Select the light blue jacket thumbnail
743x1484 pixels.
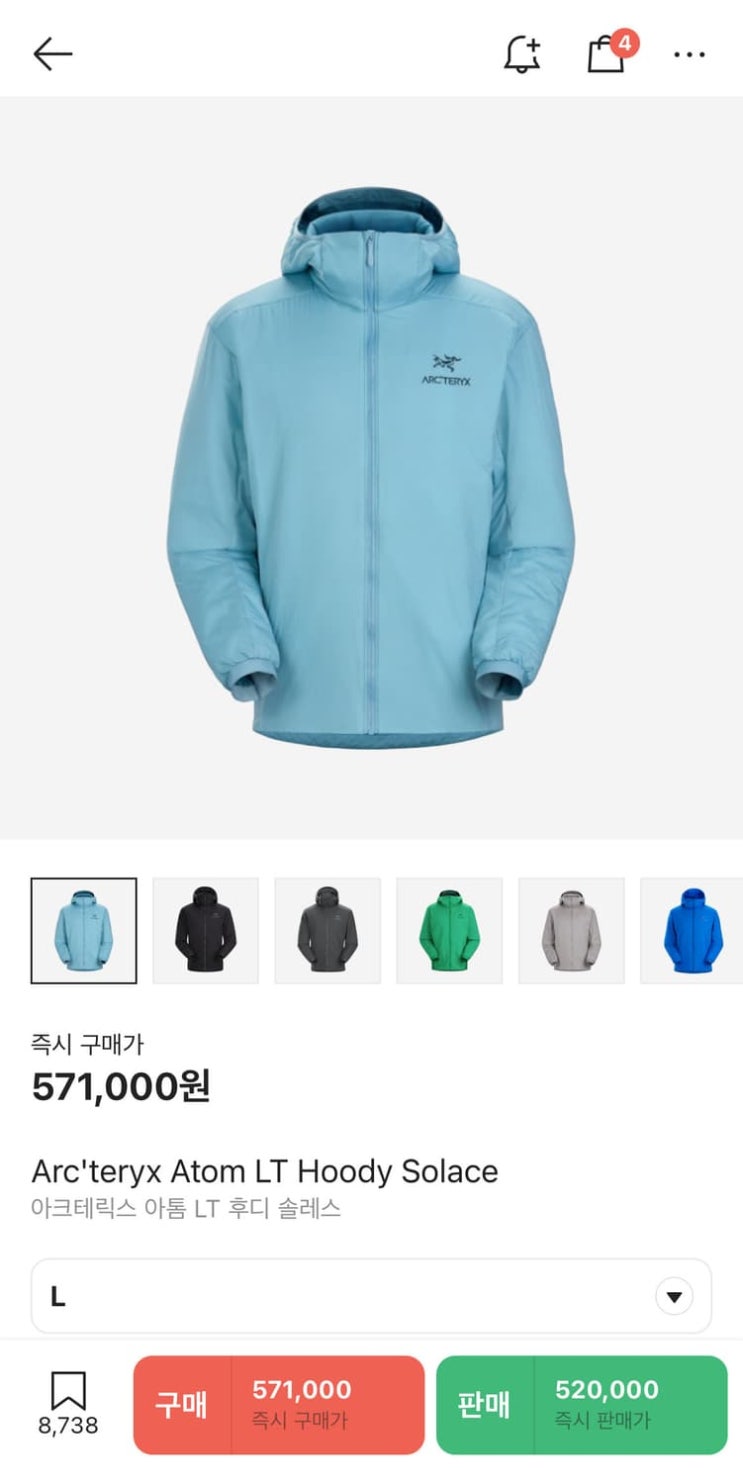(84, 931)
